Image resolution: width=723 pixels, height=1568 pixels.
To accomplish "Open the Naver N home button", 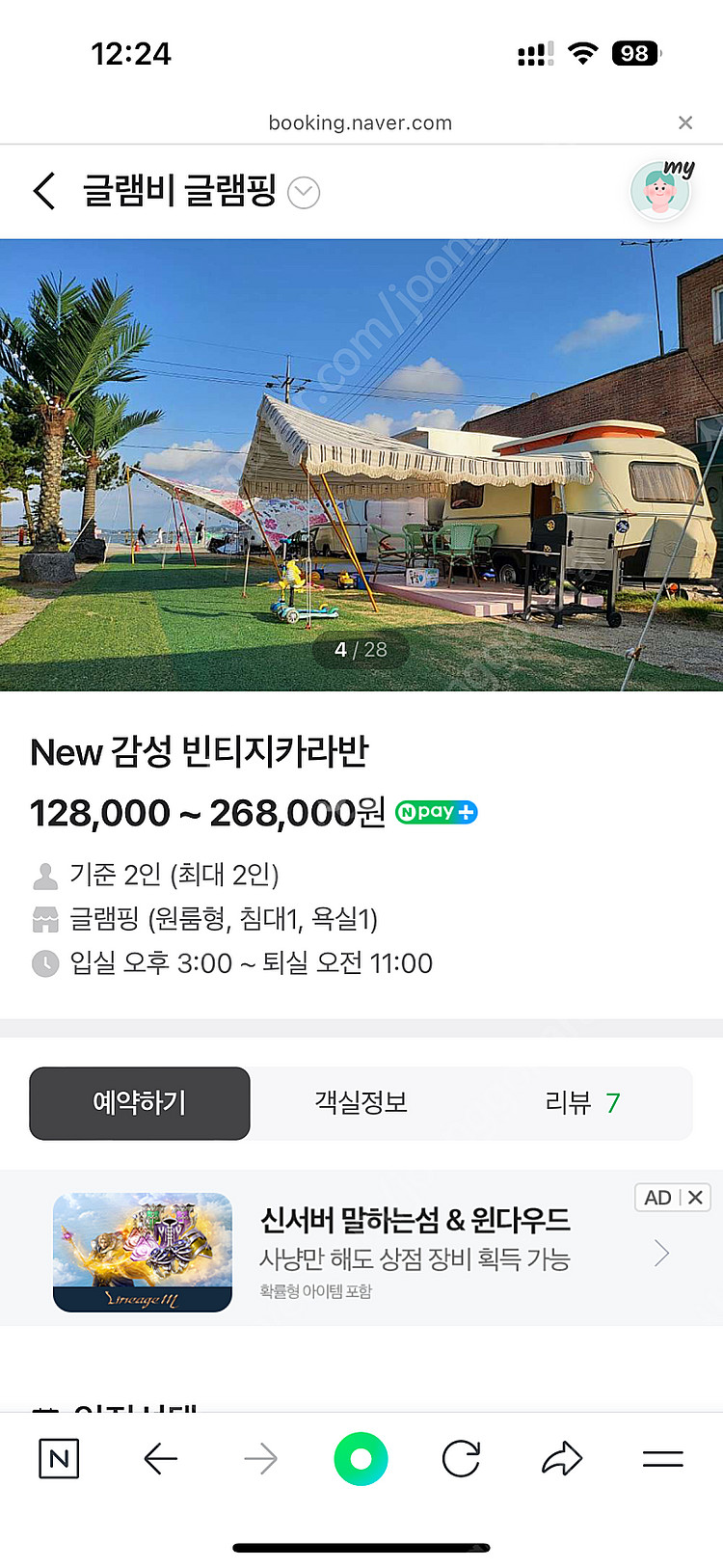I will (59, 1459).
